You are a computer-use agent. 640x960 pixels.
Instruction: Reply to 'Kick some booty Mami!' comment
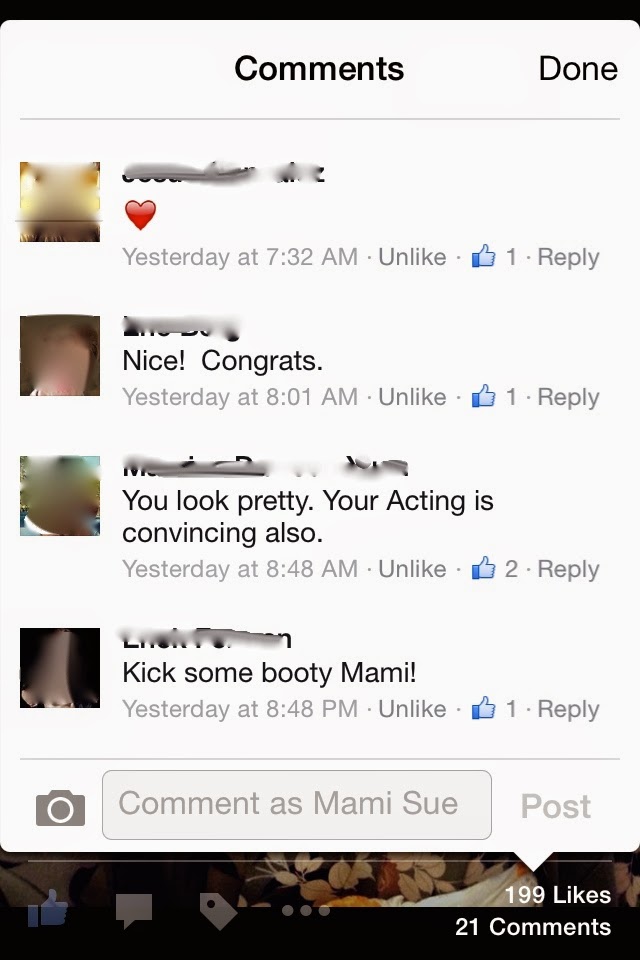[568, 709]
